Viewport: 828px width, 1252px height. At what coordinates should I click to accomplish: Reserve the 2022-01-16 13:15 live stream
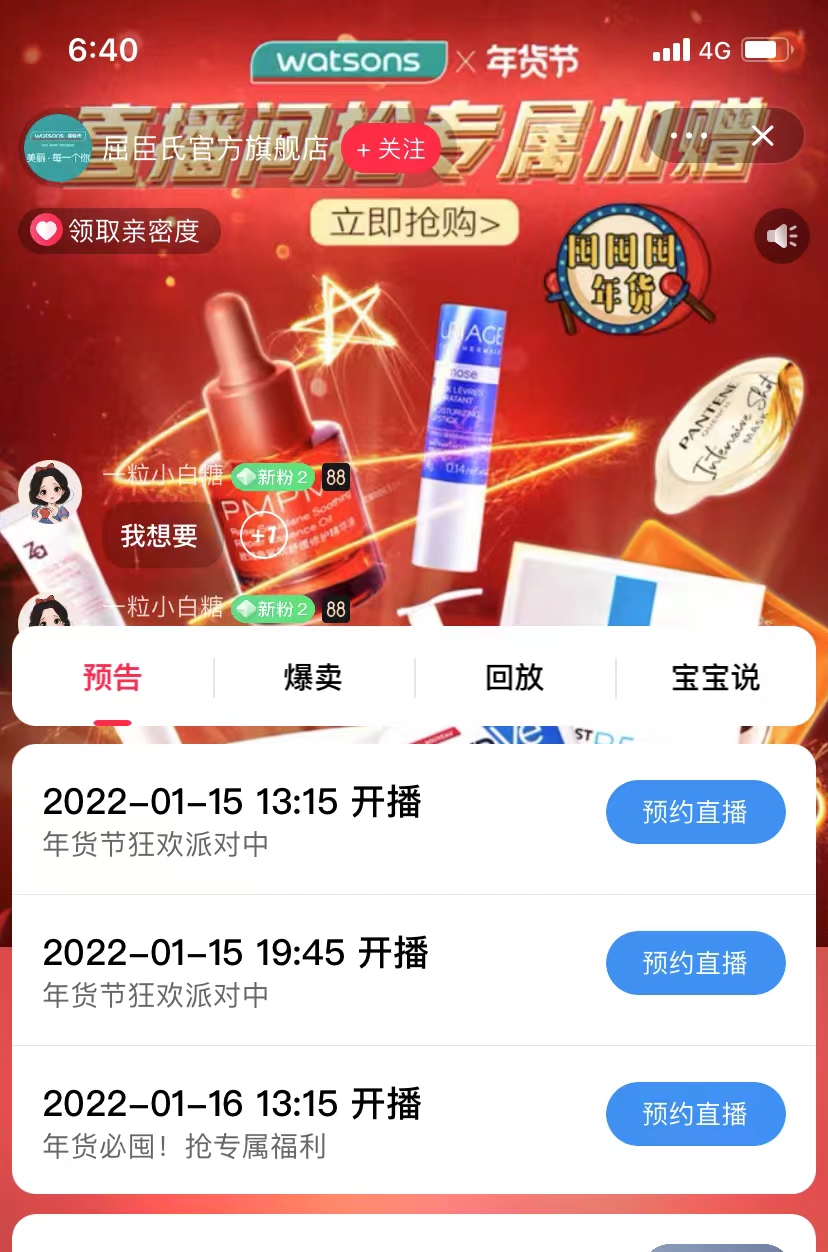pos(695,1114)
